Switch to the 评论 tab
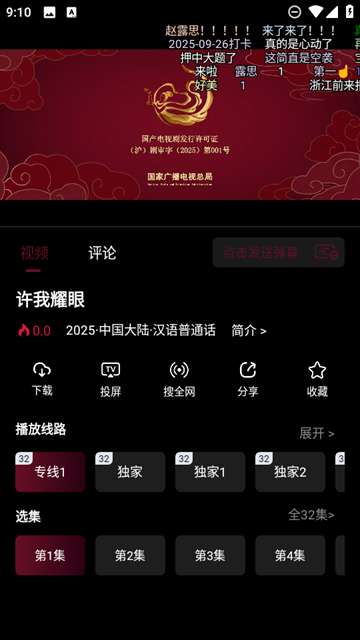Viewport: 360px width, 640px height. [x=102, y=253]
